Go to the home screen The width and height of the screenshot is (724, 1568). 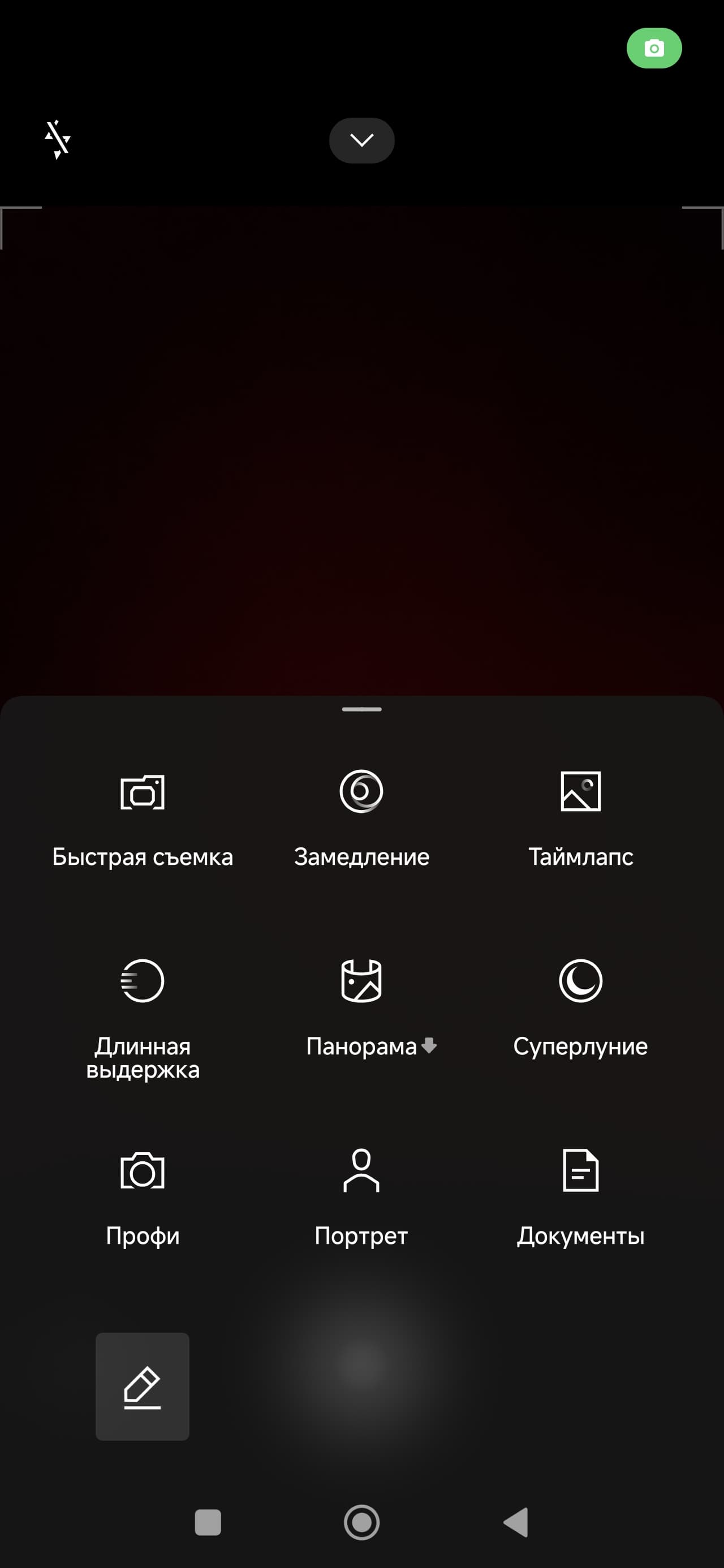[361, 1522]
